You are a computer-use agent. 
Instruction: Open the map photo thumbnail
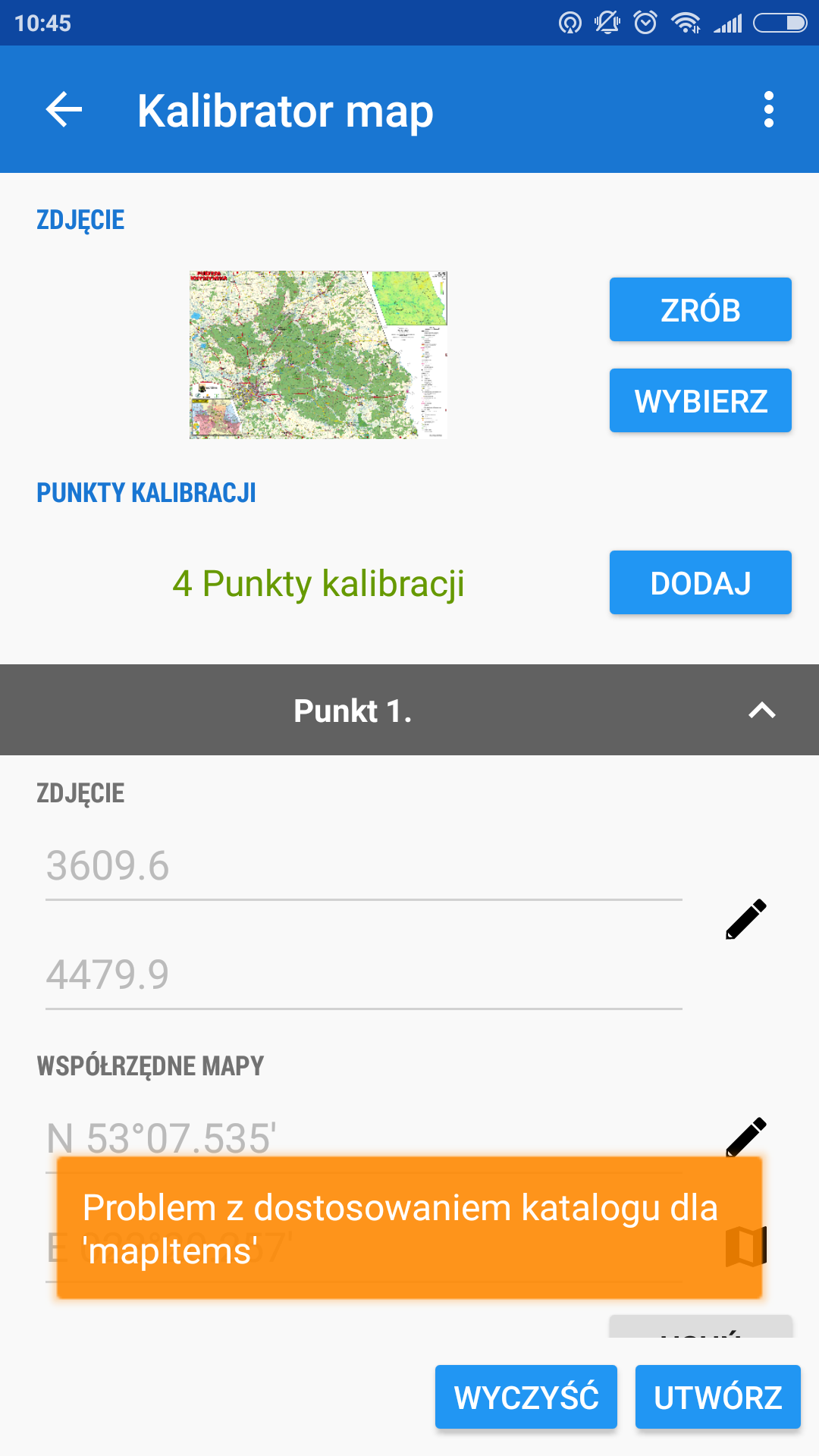coord(318,355)
